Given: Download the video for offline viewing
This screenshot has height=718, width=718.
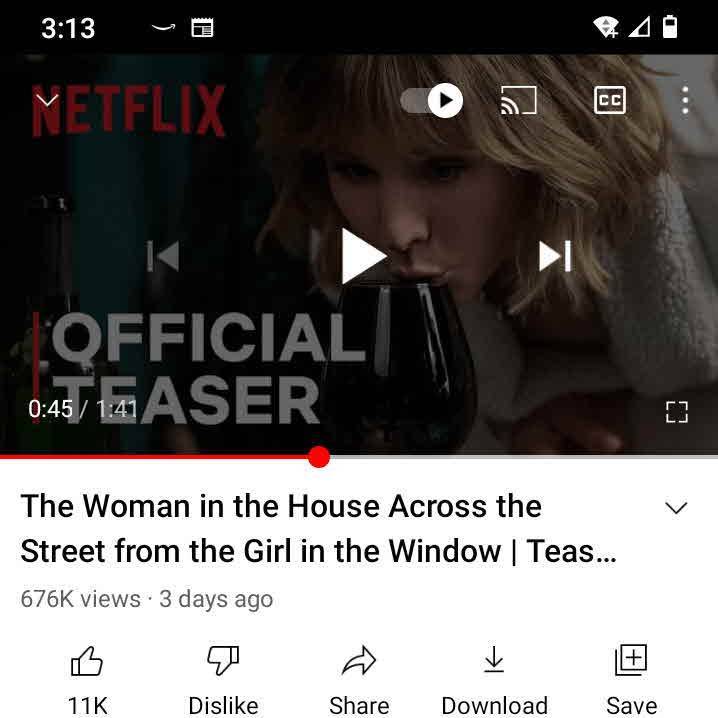Looking at the screenshot, I should pos(494,675).
